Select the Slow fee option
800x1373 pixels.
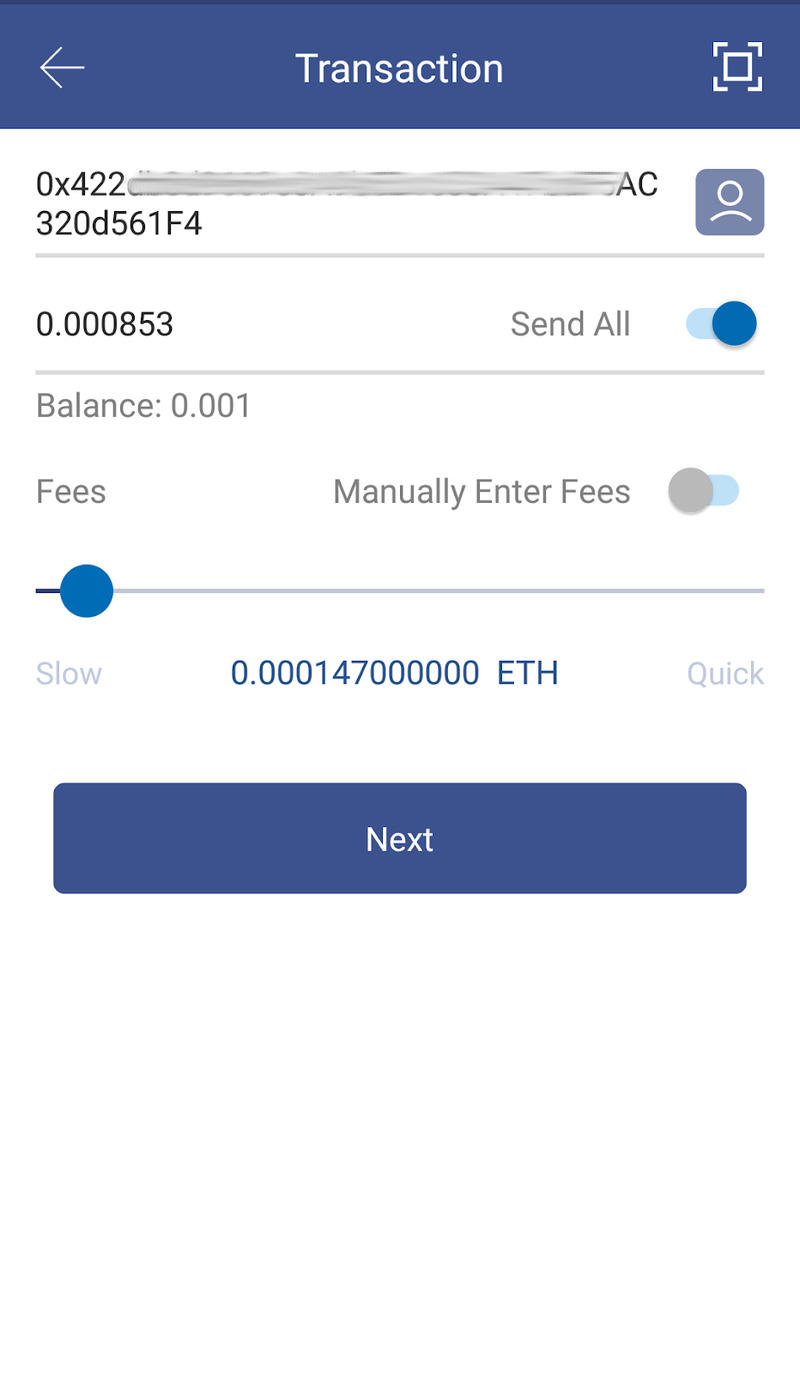tap(68, 673)
